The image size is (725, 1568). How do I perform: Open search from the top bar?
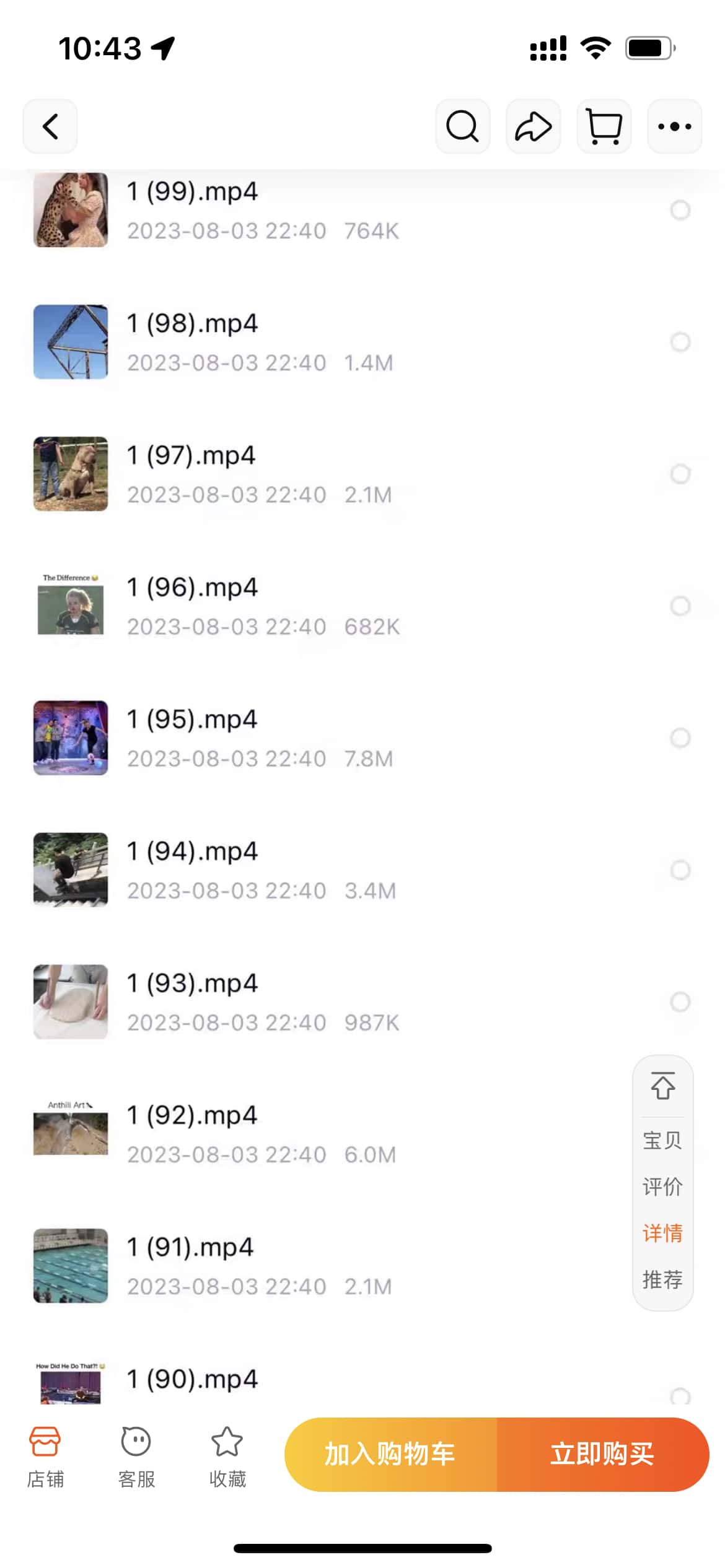coord(462,126)
